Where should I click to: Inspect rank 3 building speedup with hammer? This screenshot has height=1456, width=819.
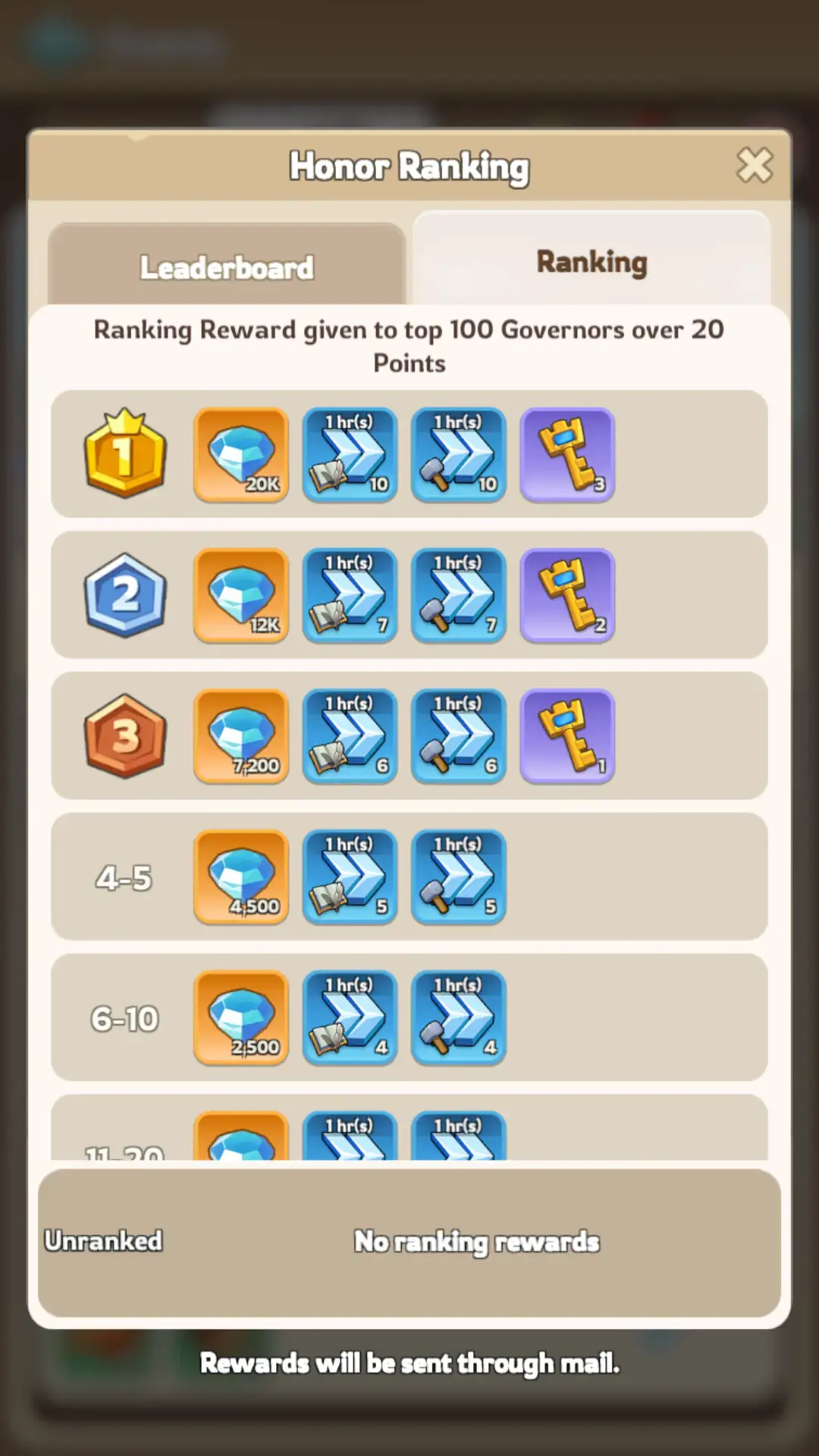coord(458,736)
